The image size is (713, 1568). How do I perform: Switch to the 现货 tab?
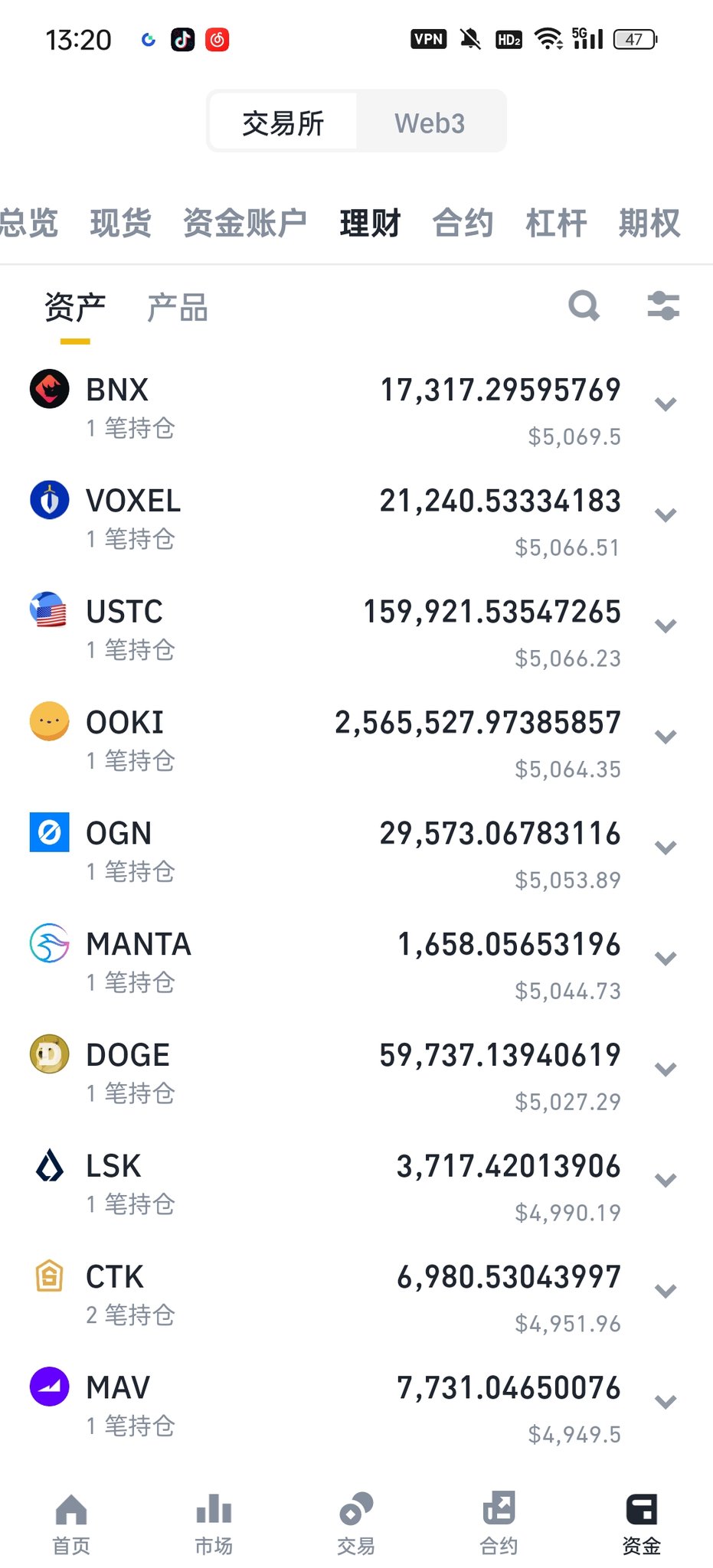[x=120, y=223]
